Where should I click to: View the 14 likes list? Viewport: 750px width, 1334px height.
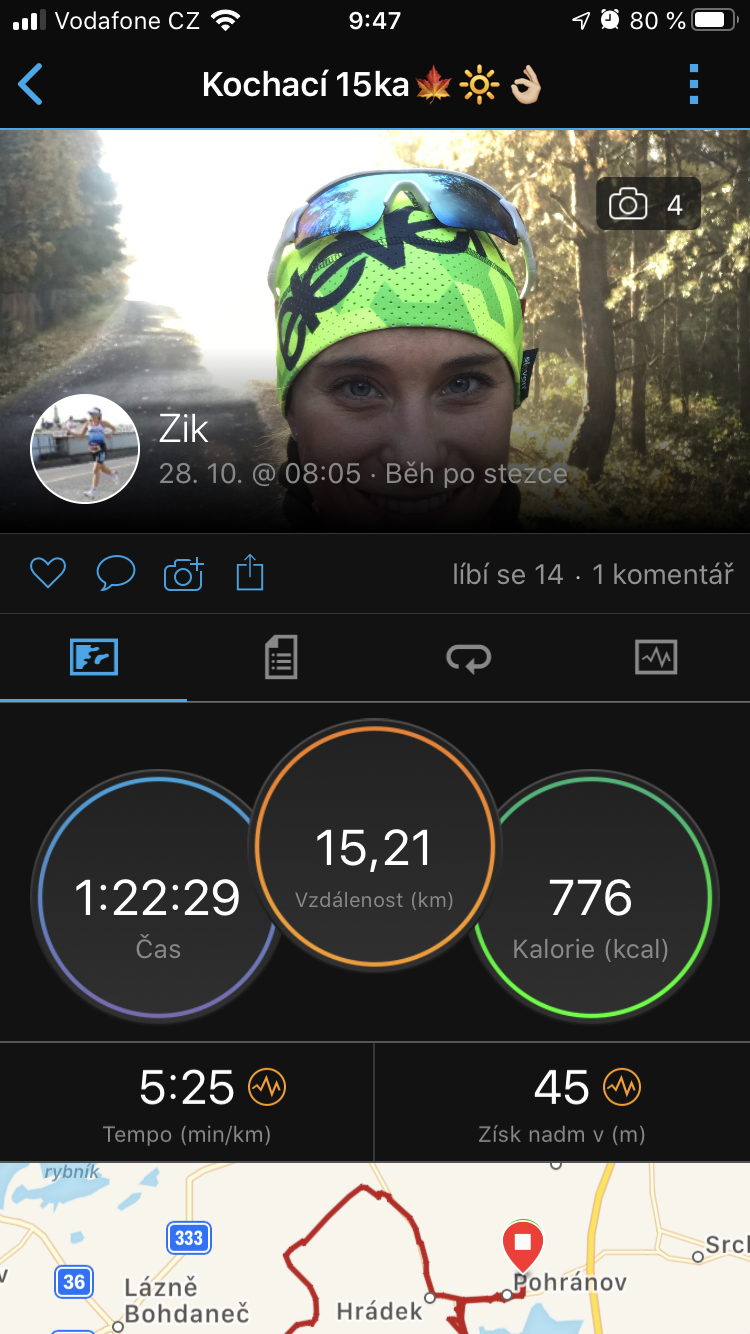508,574
